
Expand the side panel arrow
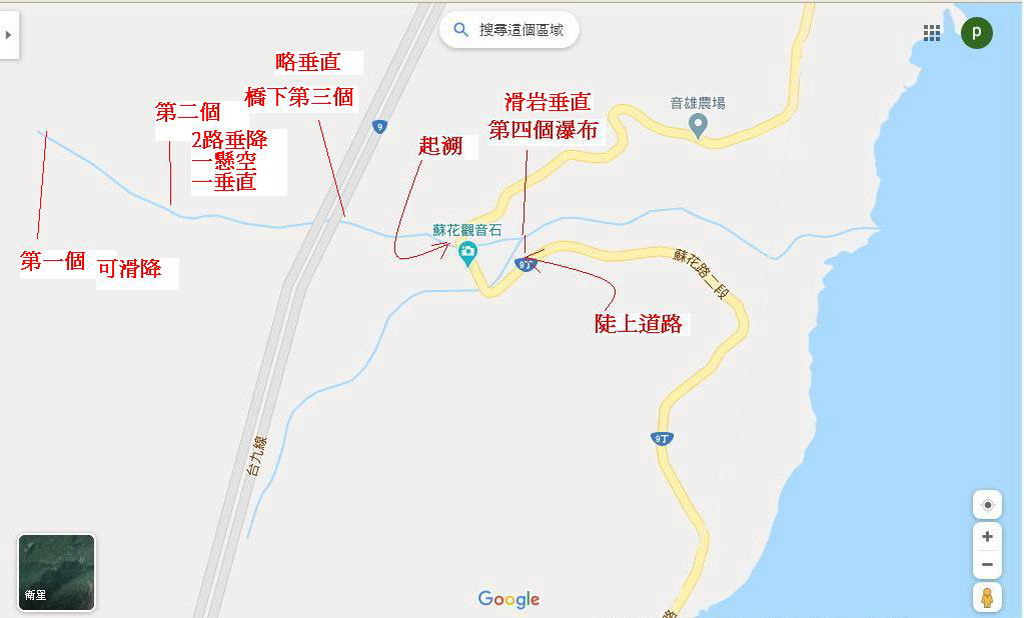(8, 35)
